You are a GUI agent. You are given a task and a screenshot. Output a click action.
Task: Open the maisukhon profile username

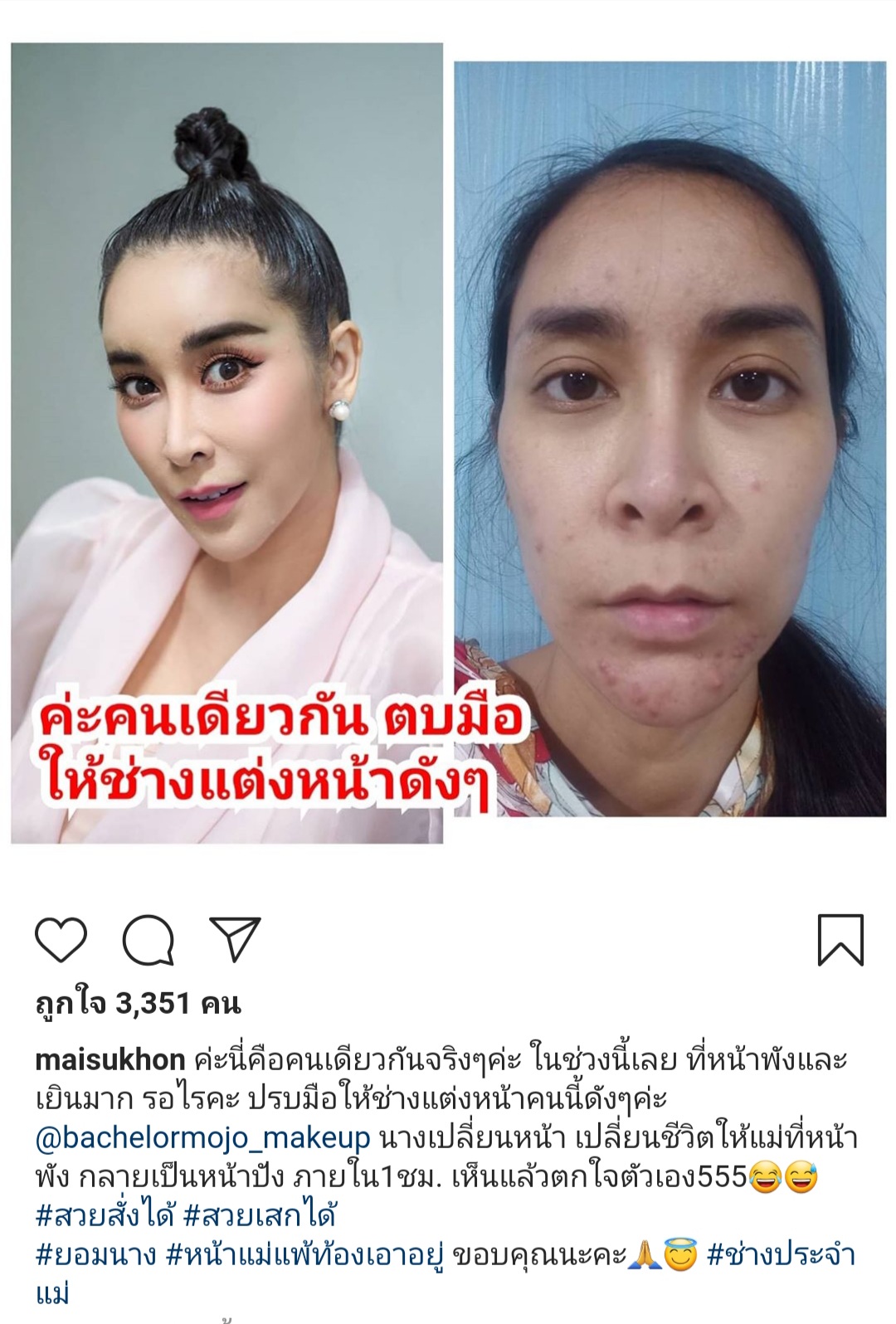(110, 1060)
